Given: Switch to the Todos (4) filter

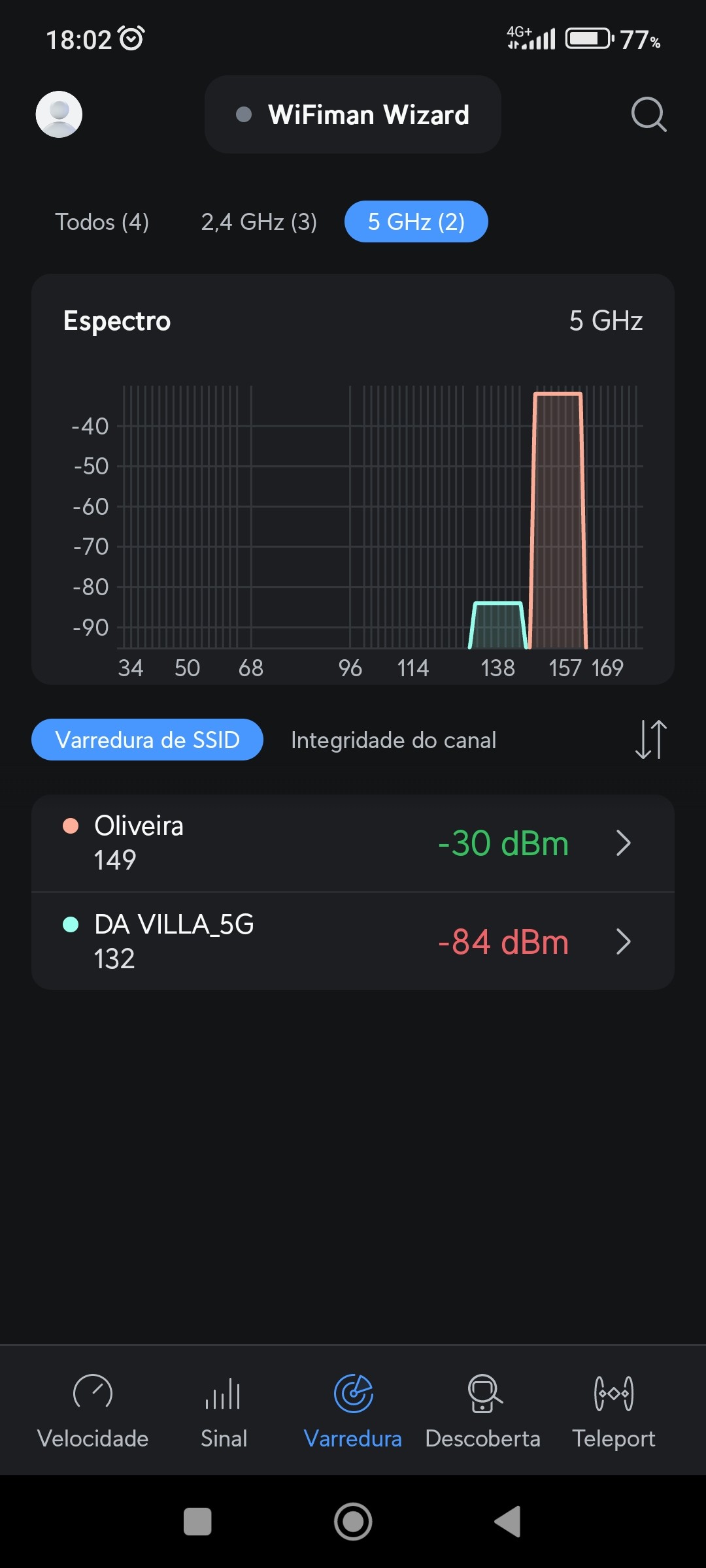Looking at the screenshot, I should [x=102, y=222].
